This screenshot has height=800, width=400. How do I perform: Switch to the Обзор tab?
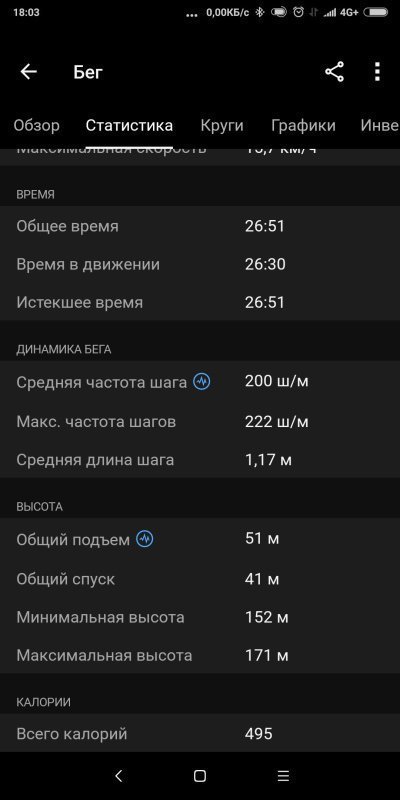pos(36,126)
